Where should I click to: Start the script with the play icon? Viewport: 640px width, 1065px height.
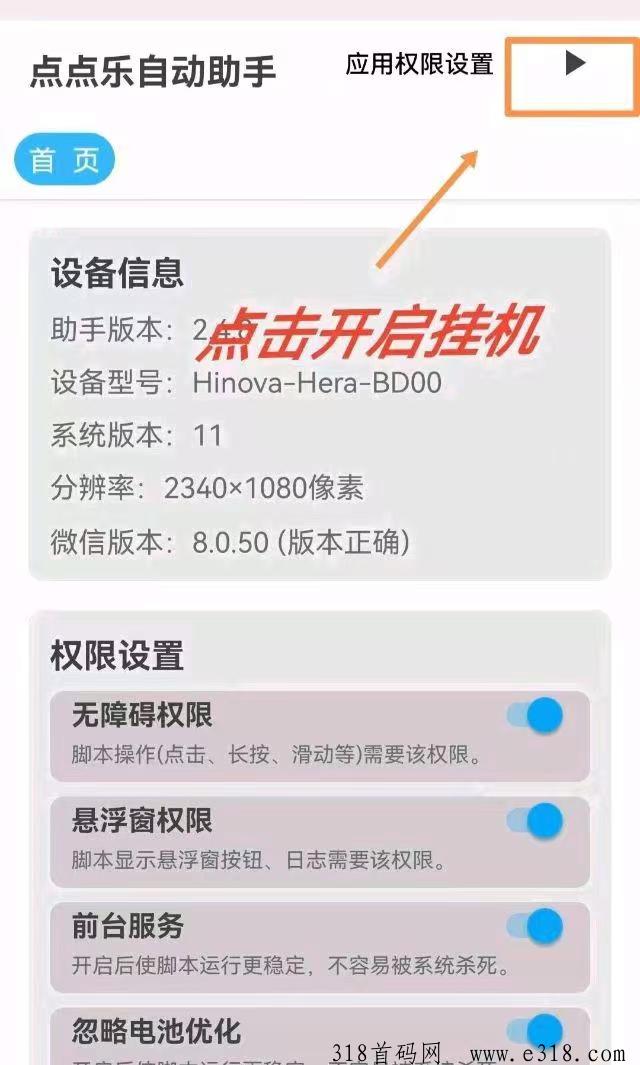(575, 63)
